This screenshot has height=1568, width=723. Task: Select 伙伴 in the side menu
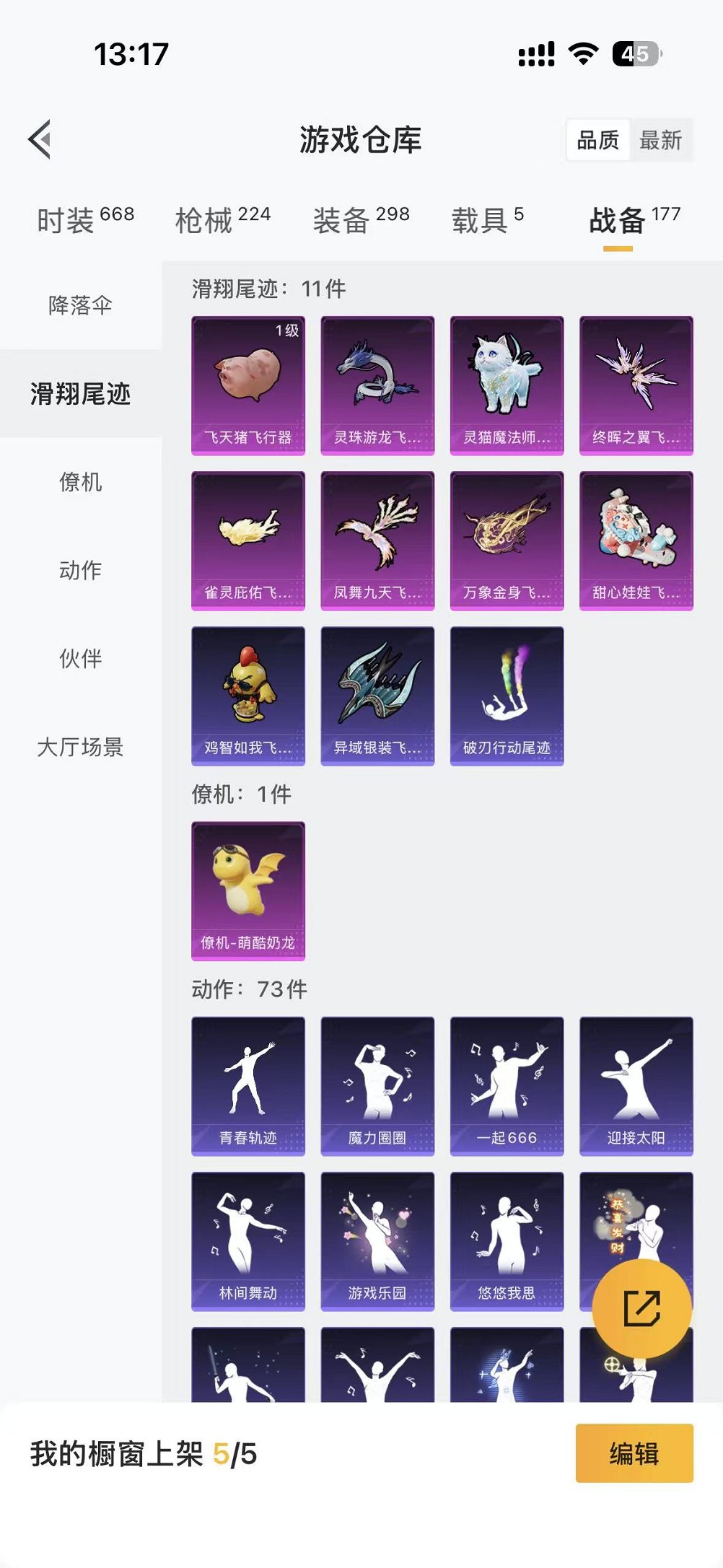[80, 658]
